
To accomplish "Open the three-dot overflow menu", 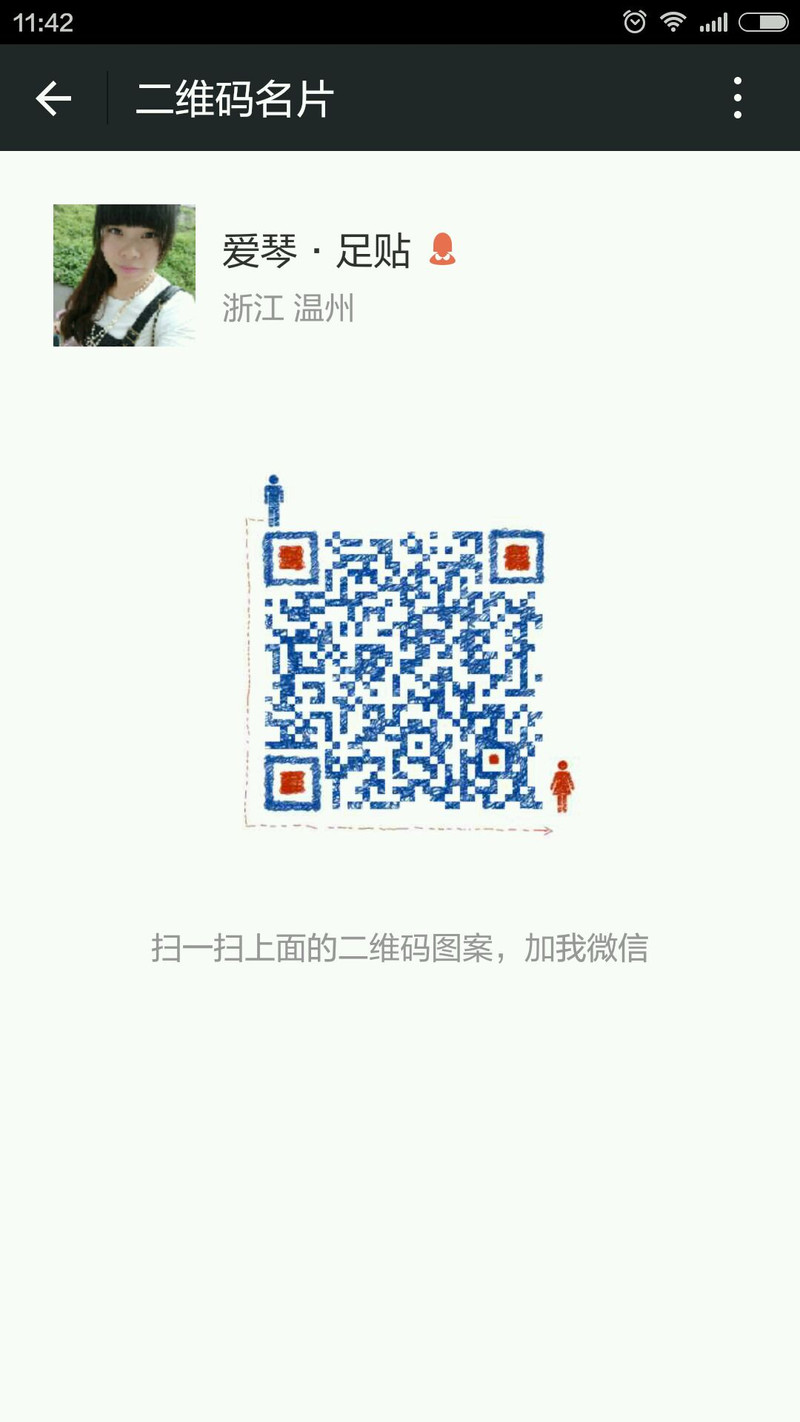I will [x=737, y=98].
